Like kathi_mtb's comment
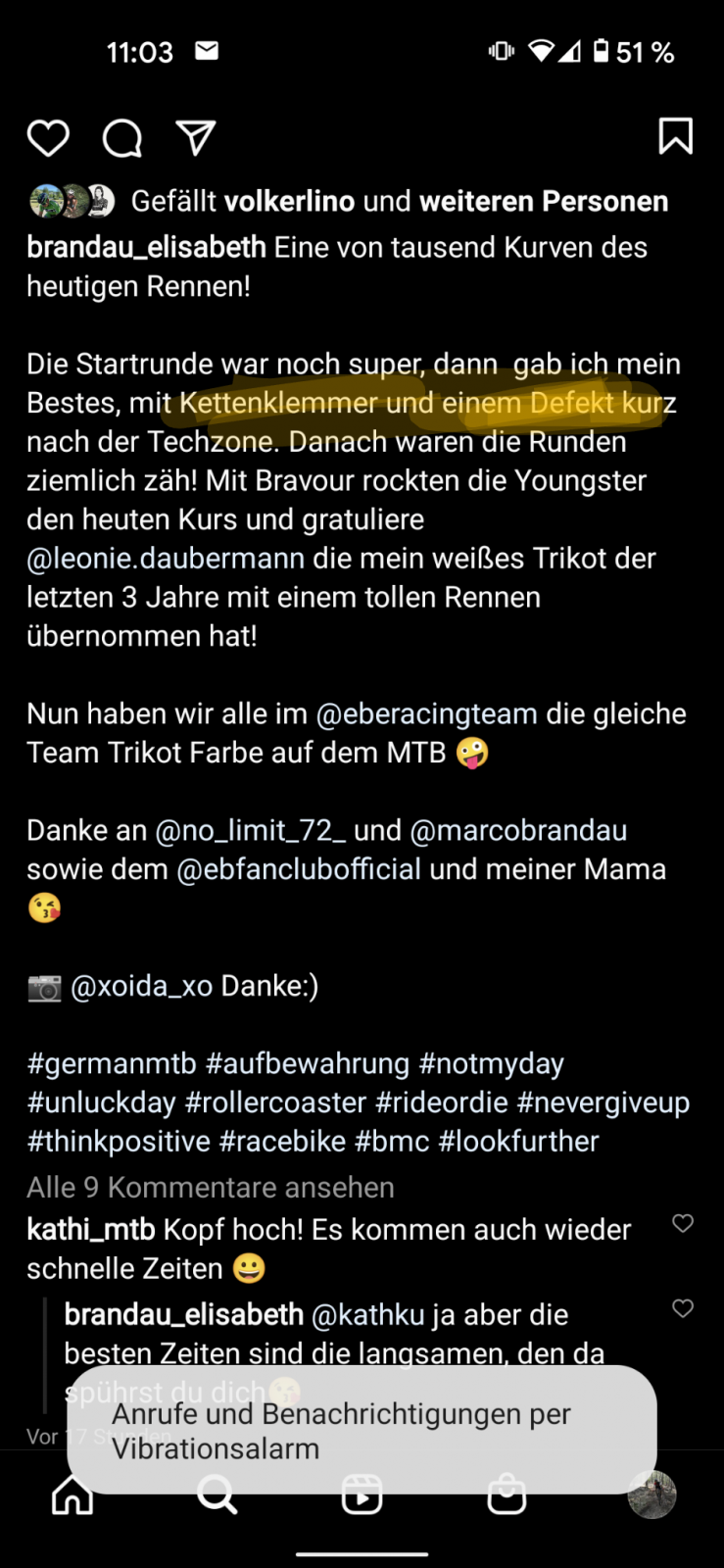The width and height of the screenshot is (724, 1568). pos(683,1223)
